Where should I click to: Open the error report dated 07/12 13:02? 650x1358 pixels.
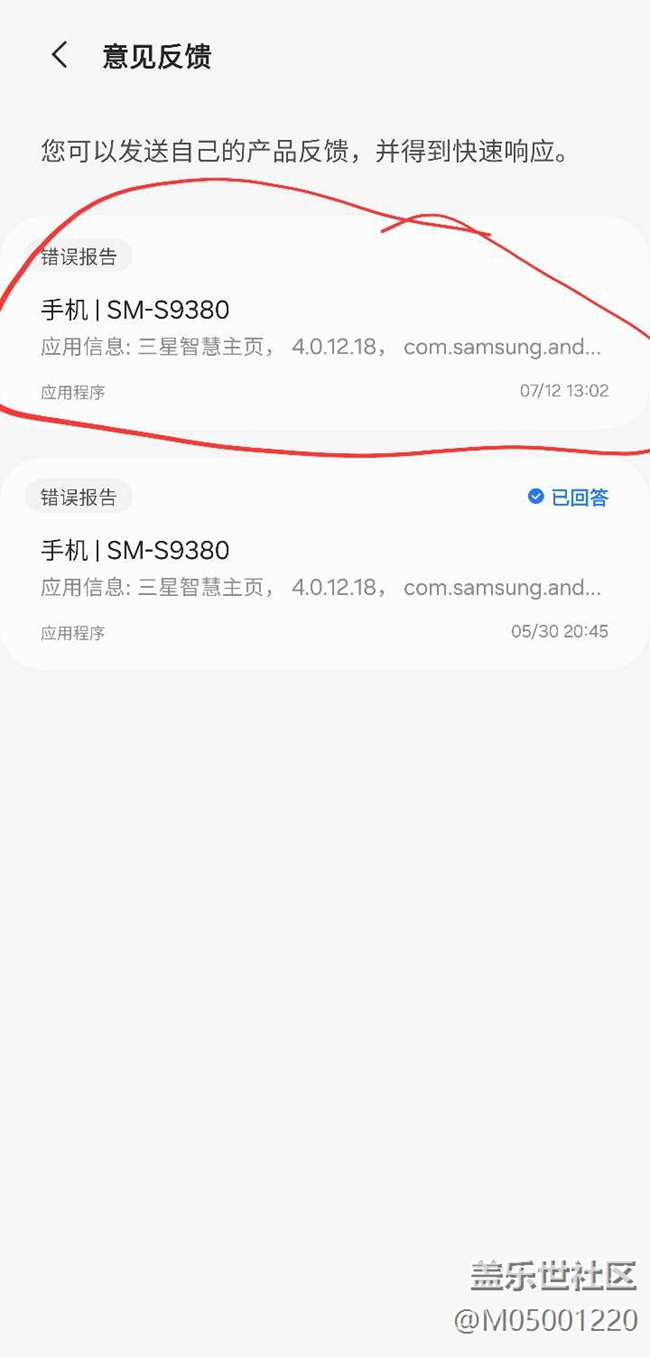click(x=324, y=324)
